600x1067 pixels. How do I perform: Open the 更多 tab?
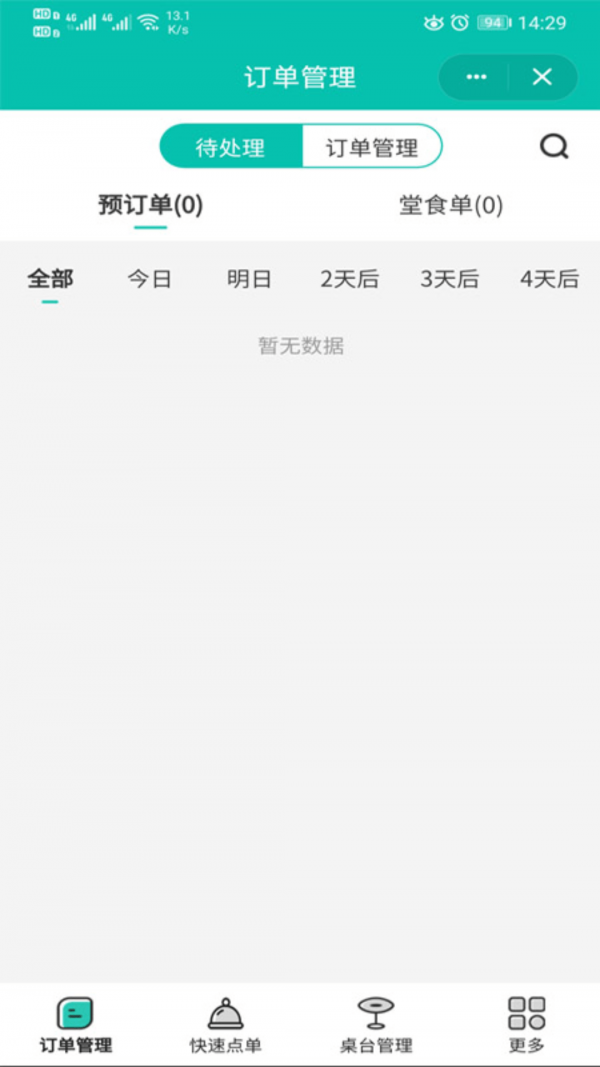pyautogui.click(x=526, y=1025)
